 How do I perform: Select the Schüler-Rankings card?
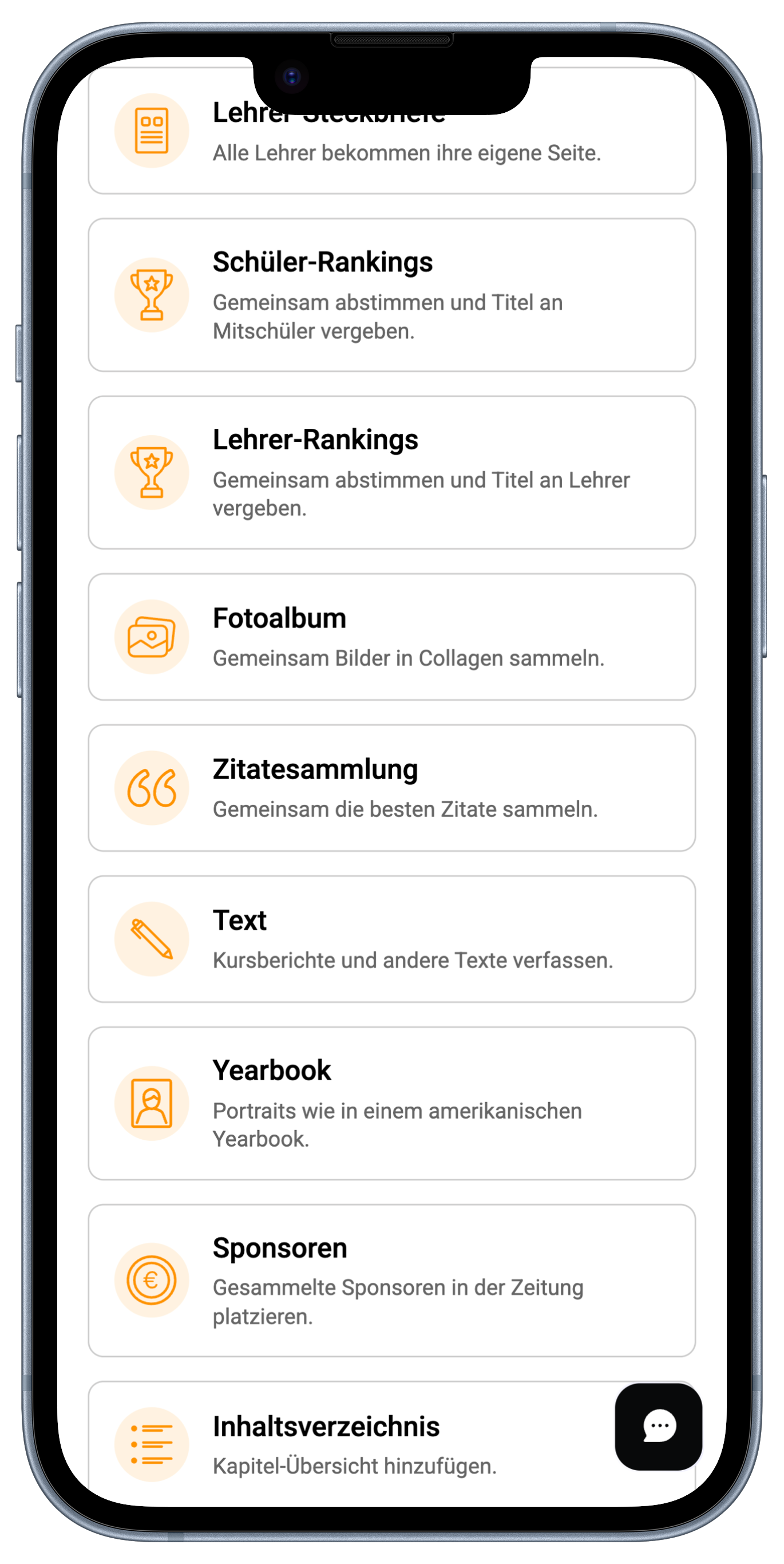click(391, 295)
